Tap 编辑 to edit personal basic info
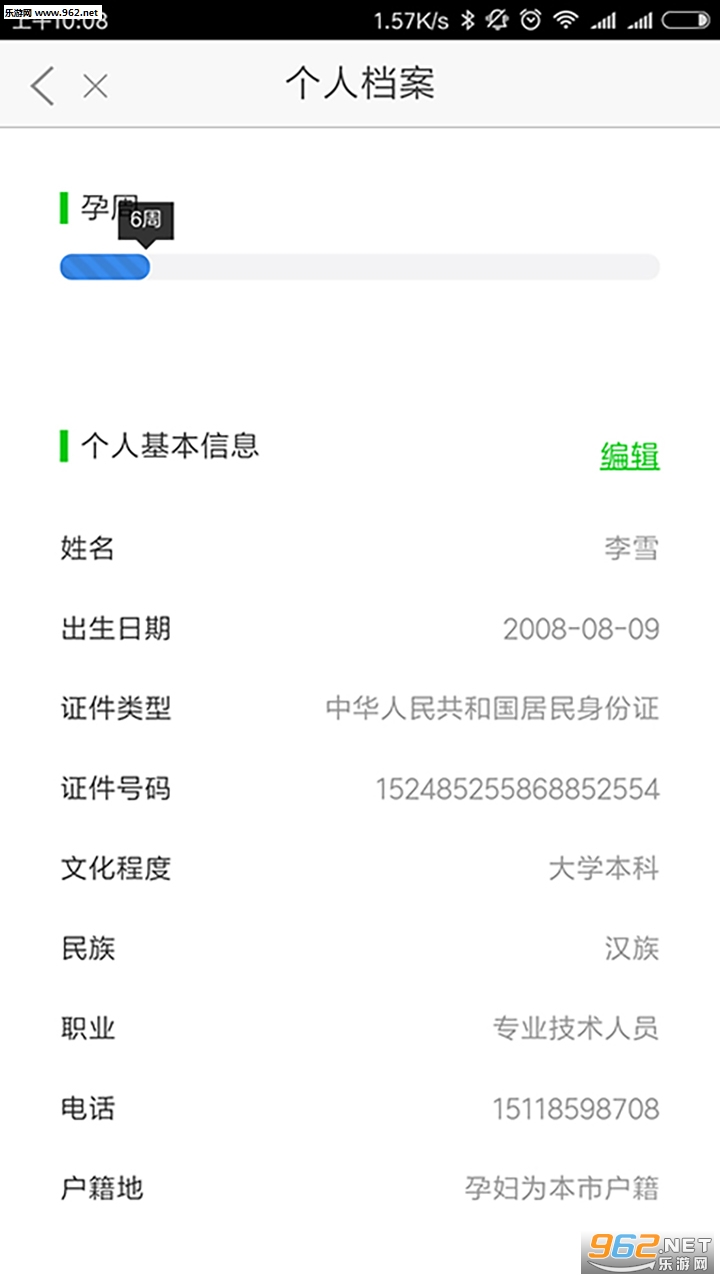Screen dimensions: 720x1280 [x=629, y=456]
